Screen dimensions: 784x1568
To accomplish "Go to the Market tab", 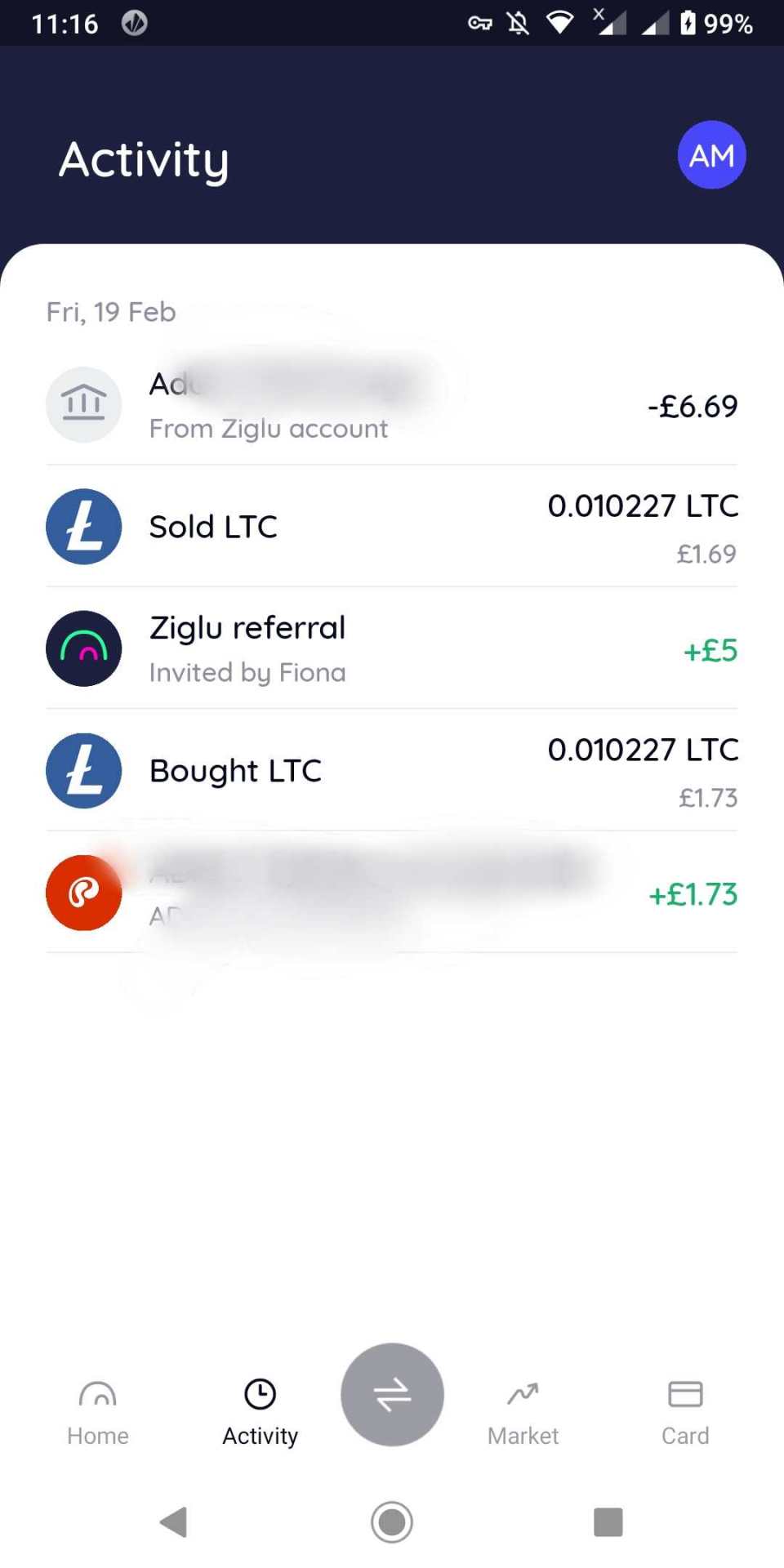I will click(523, 1412).
